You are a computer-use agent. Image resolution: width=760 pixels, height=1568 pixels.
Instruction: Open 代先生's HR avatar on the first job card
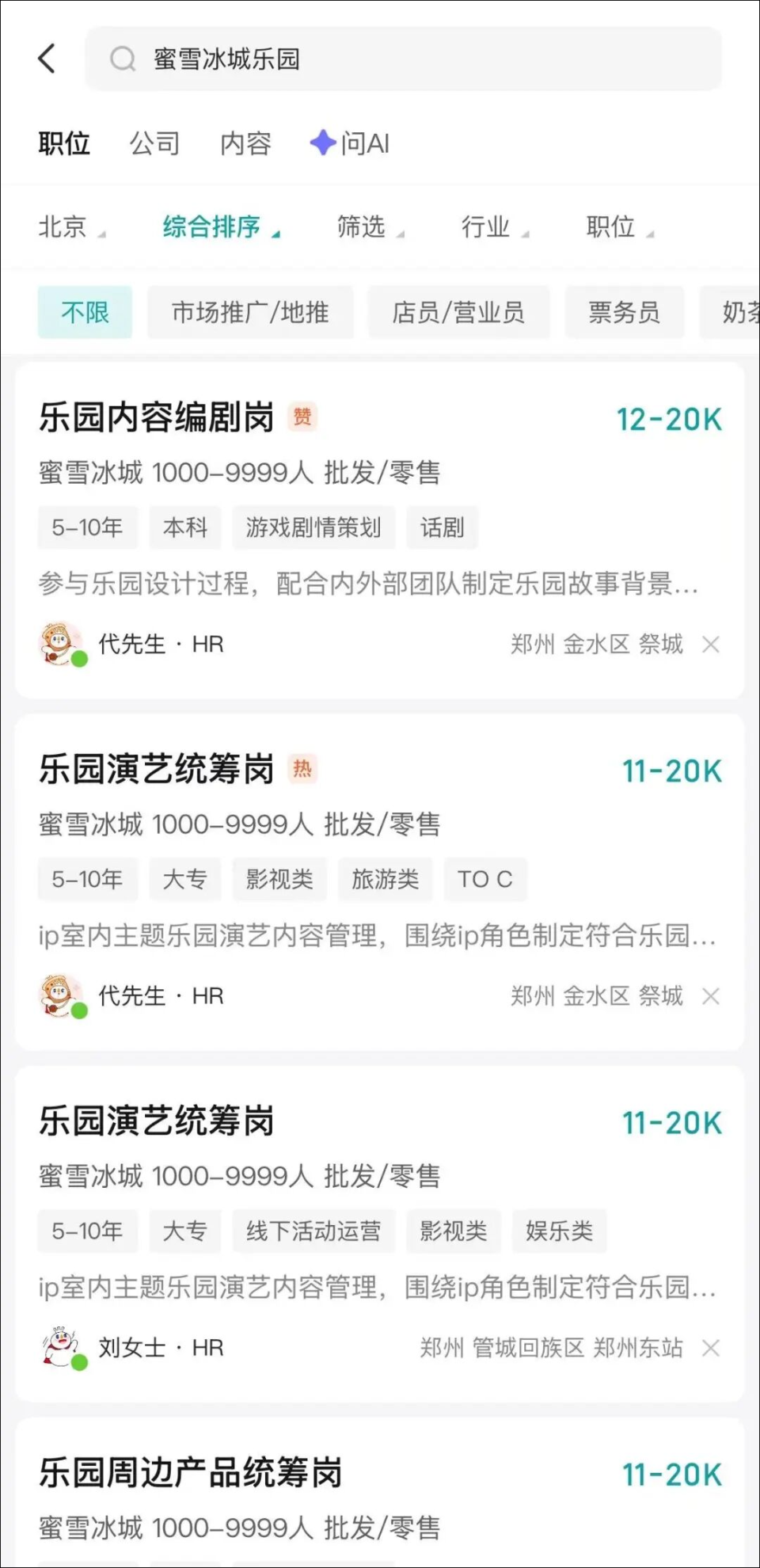tap(60, 644)
